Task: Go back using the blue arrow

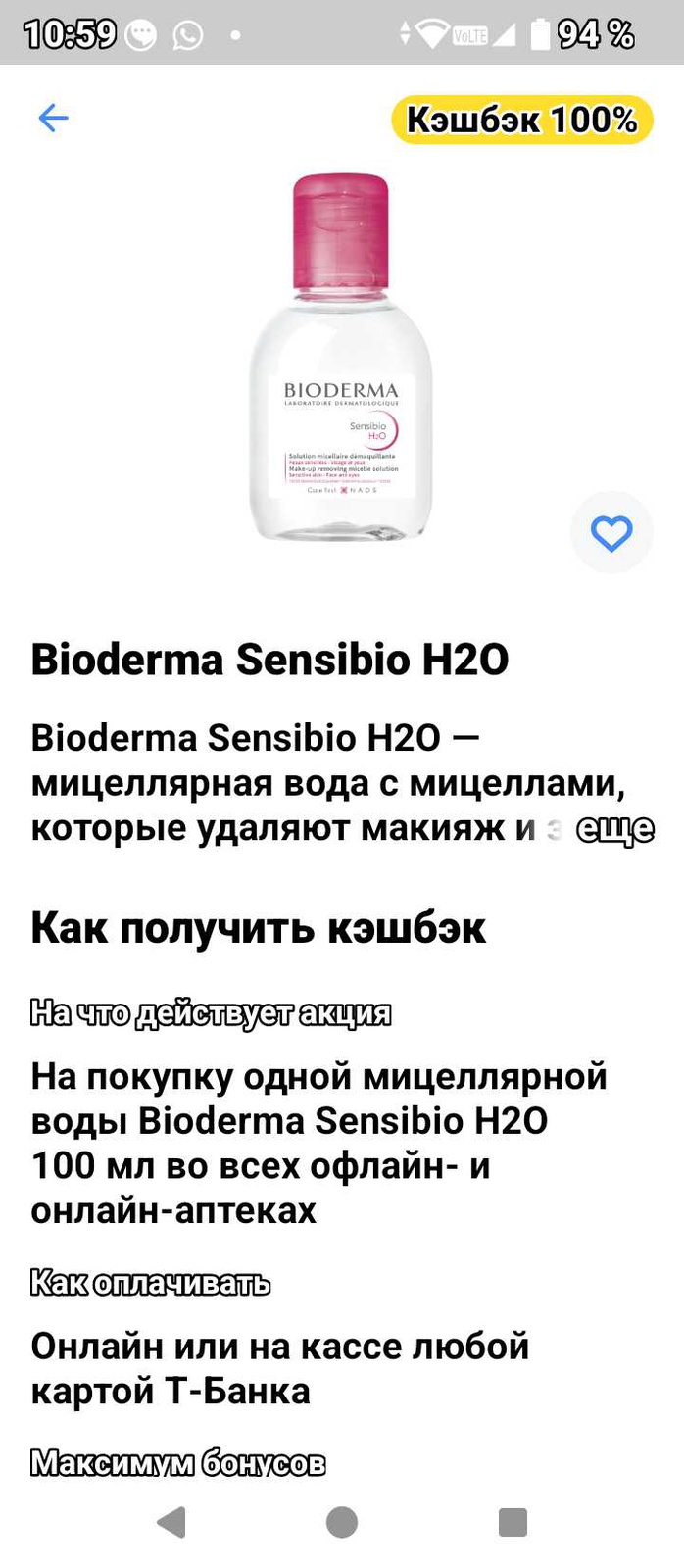Action: pos(53,119)
